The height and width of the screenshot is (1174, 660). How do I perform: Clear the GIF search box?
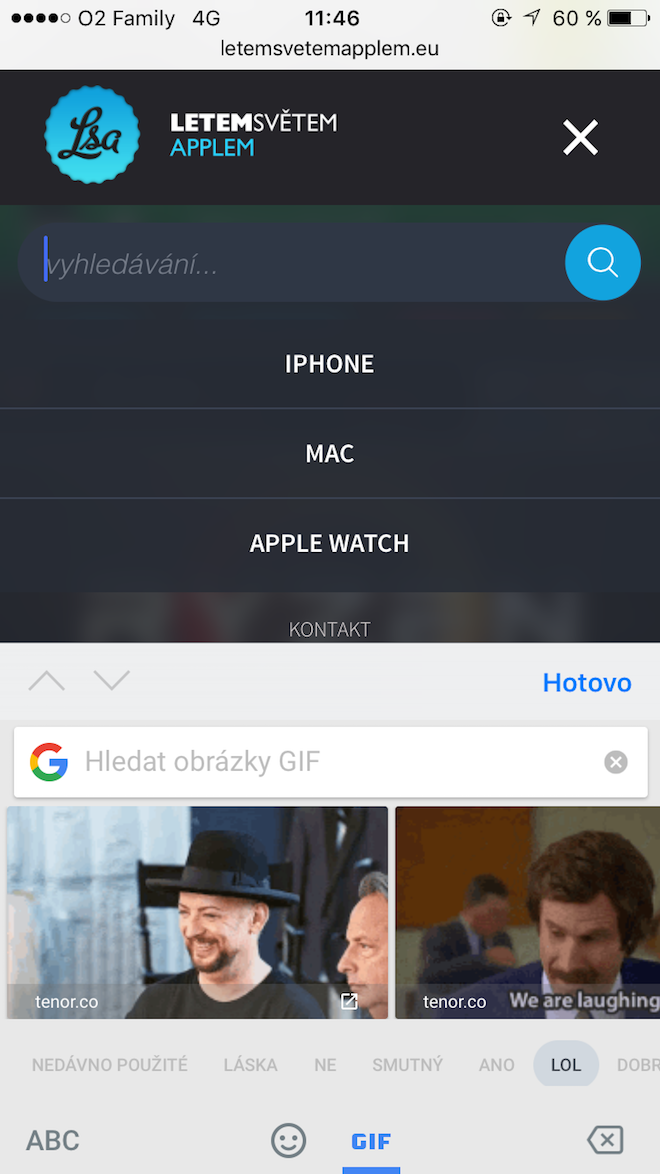(x=616, y=762)
